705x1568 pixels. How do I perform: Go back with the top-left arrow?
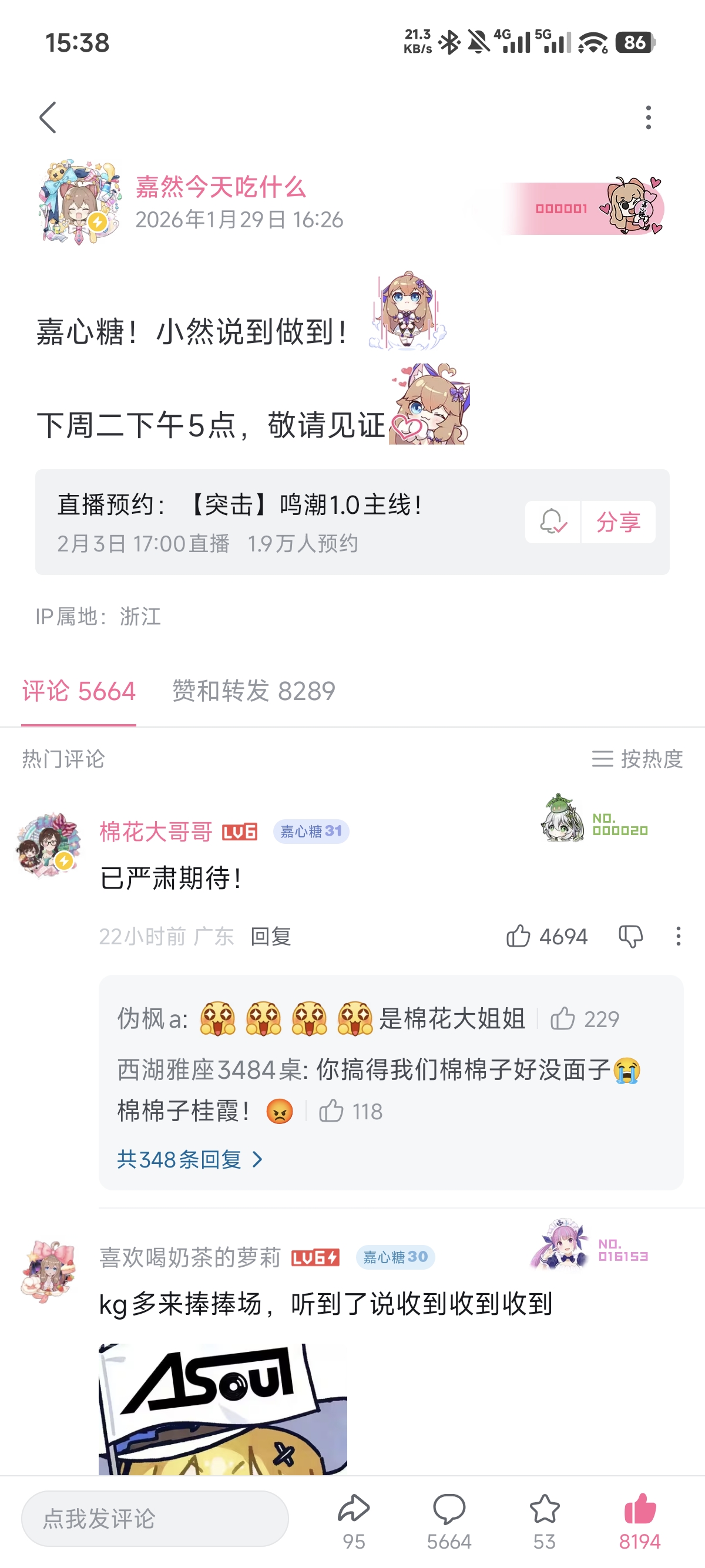48,117
